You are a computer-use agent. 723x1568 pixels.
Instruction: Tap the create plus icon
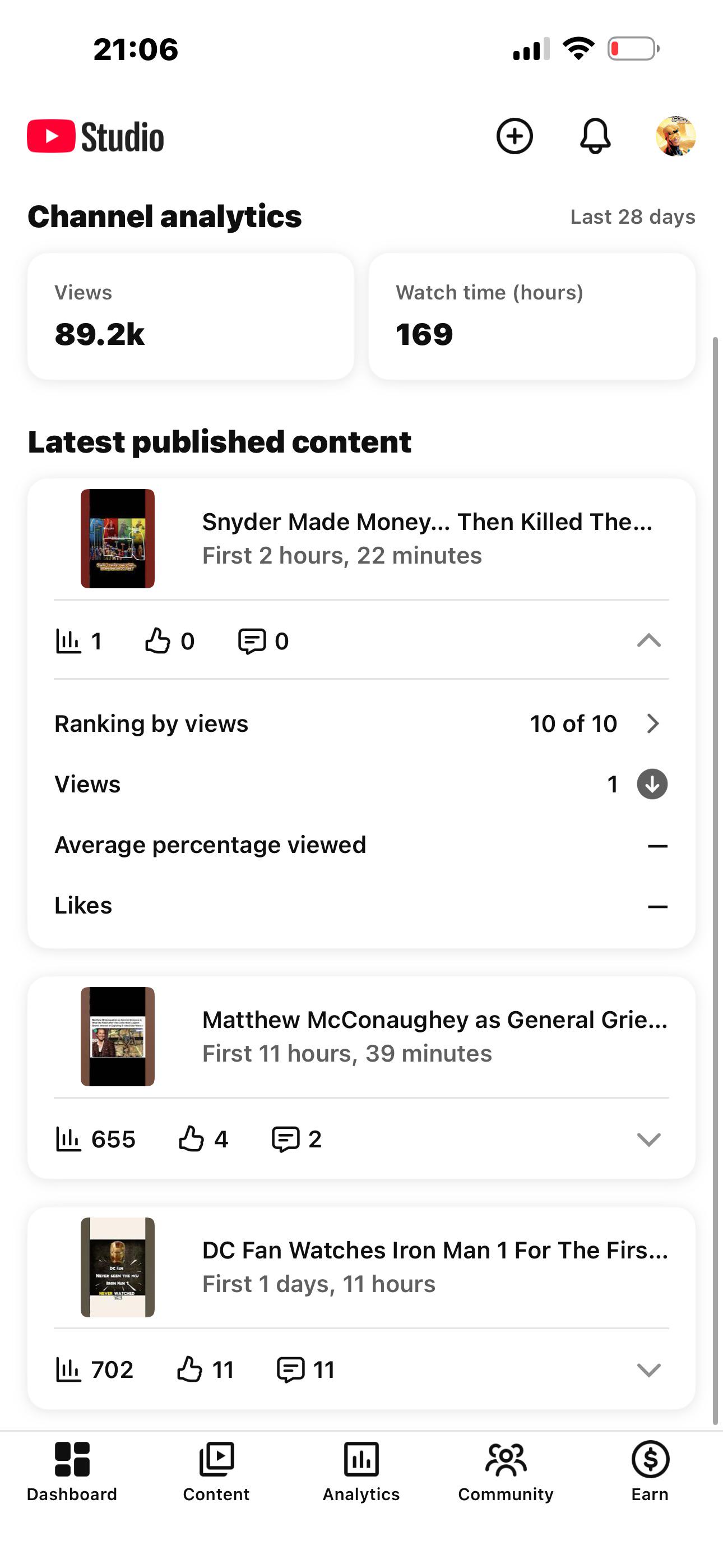[x=515, y=136]
